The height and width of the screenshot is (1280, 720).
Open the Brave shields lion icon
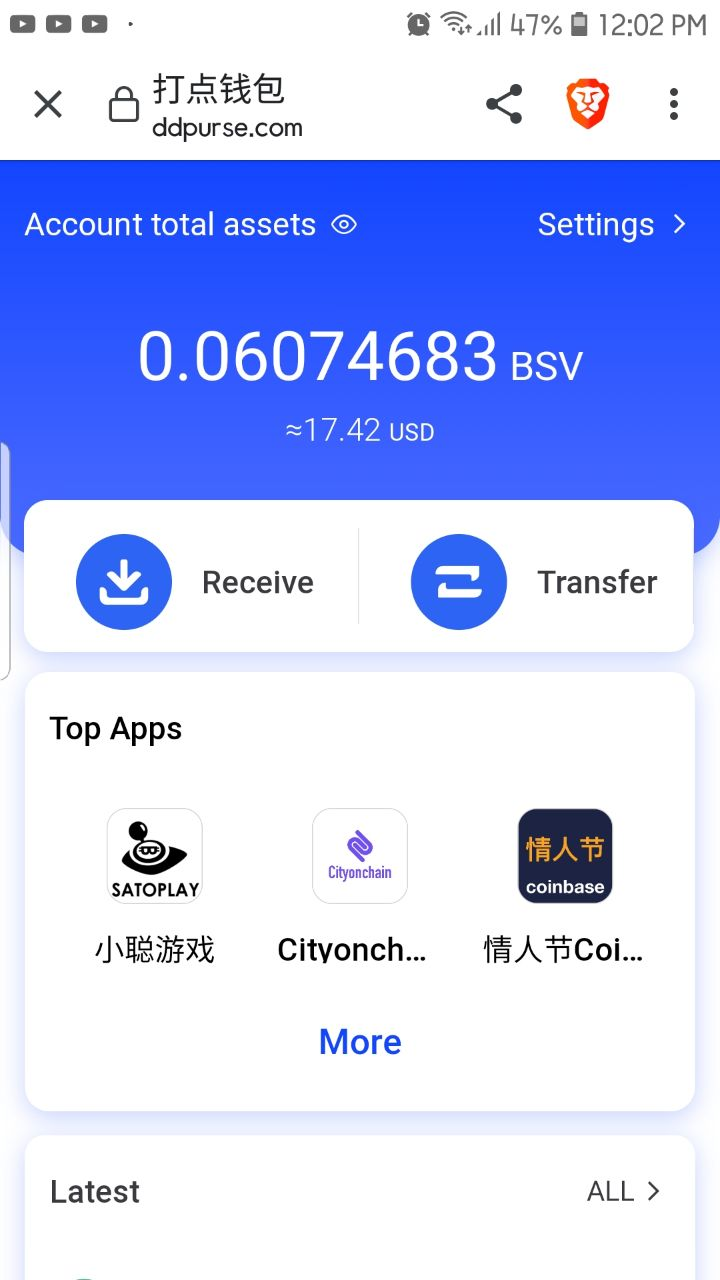coord(587,104)
